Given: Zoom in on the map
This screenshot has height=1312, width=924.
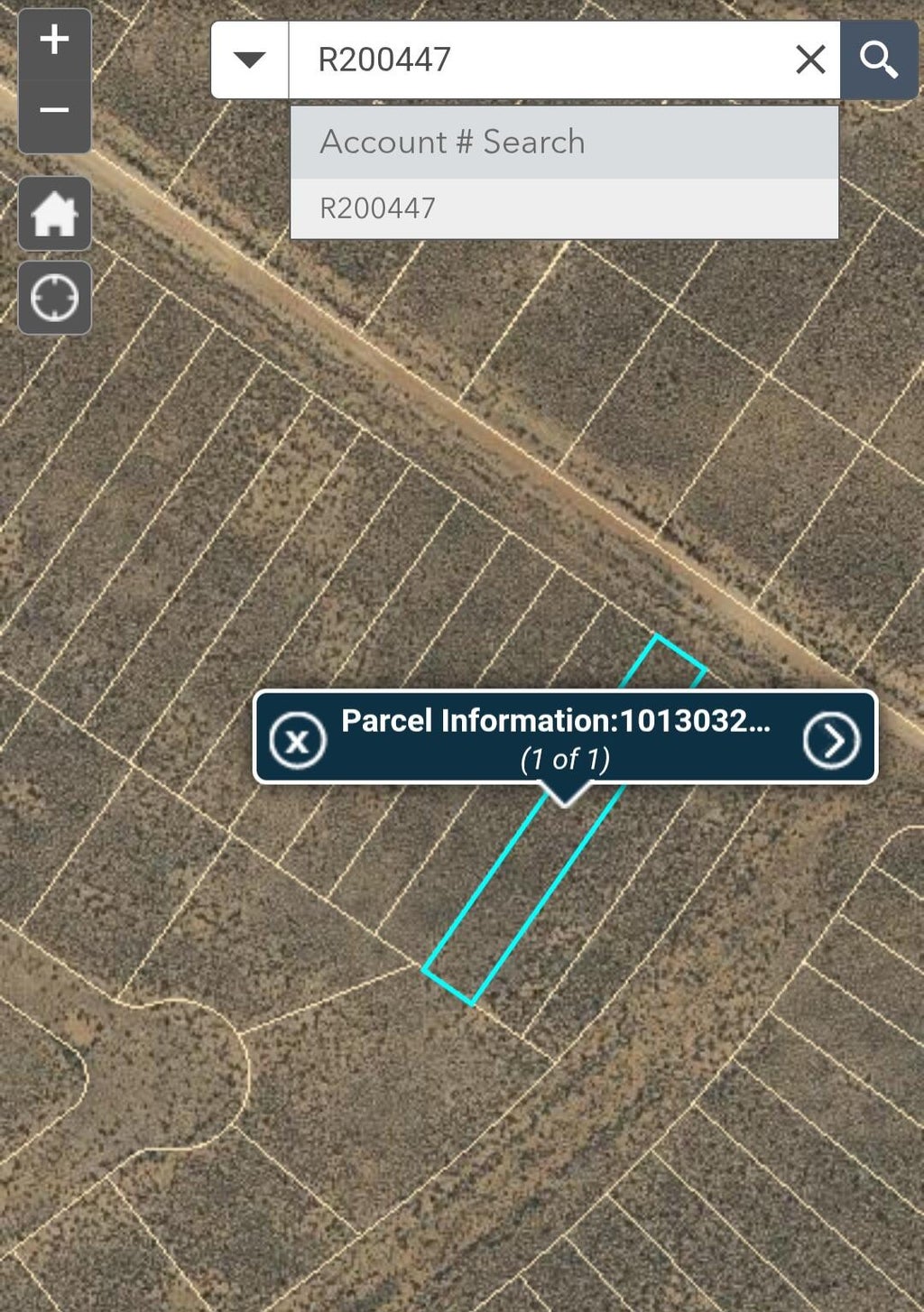Looking at the screenshot, I should click(x=54, y=42).
